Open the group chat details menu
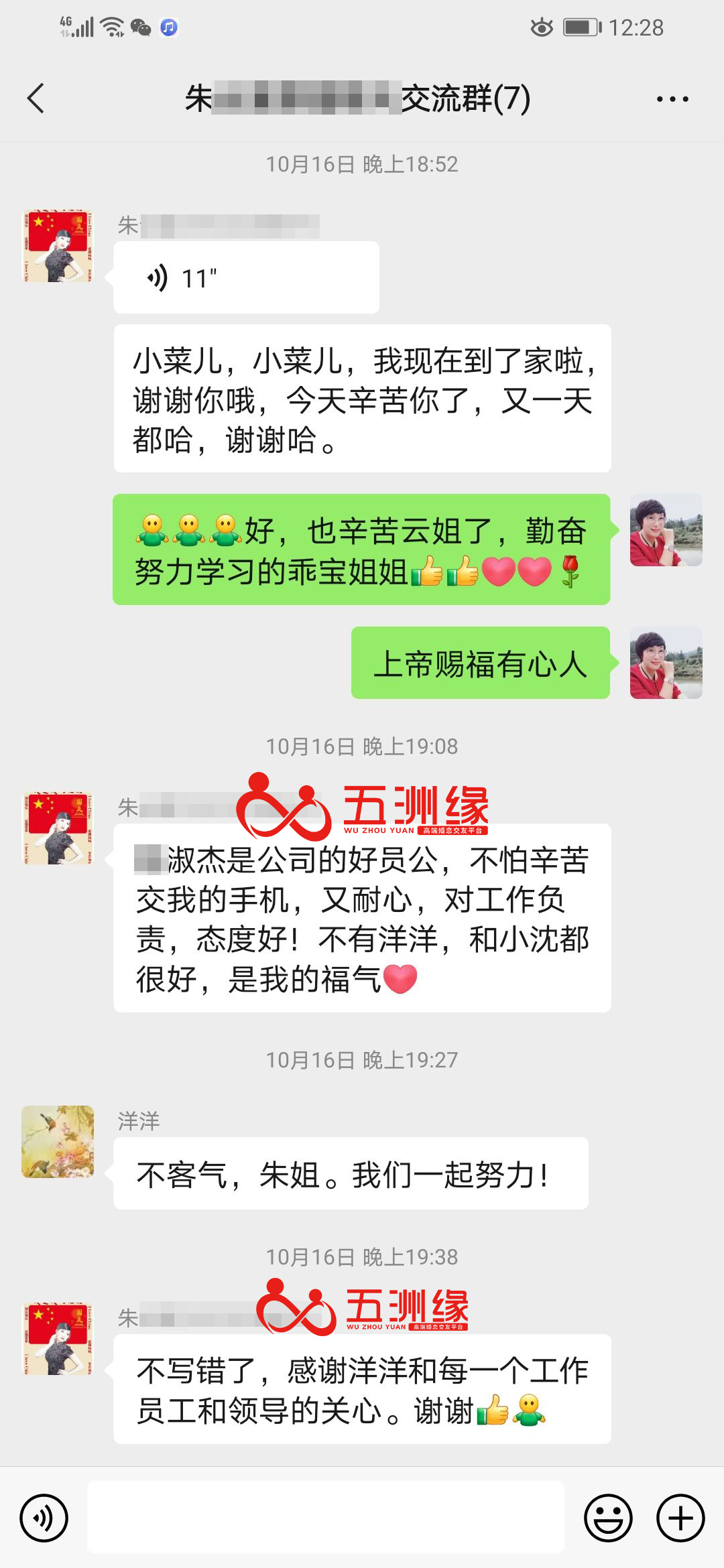This screenshot has width=724, height=1568. tap(672, 99)
